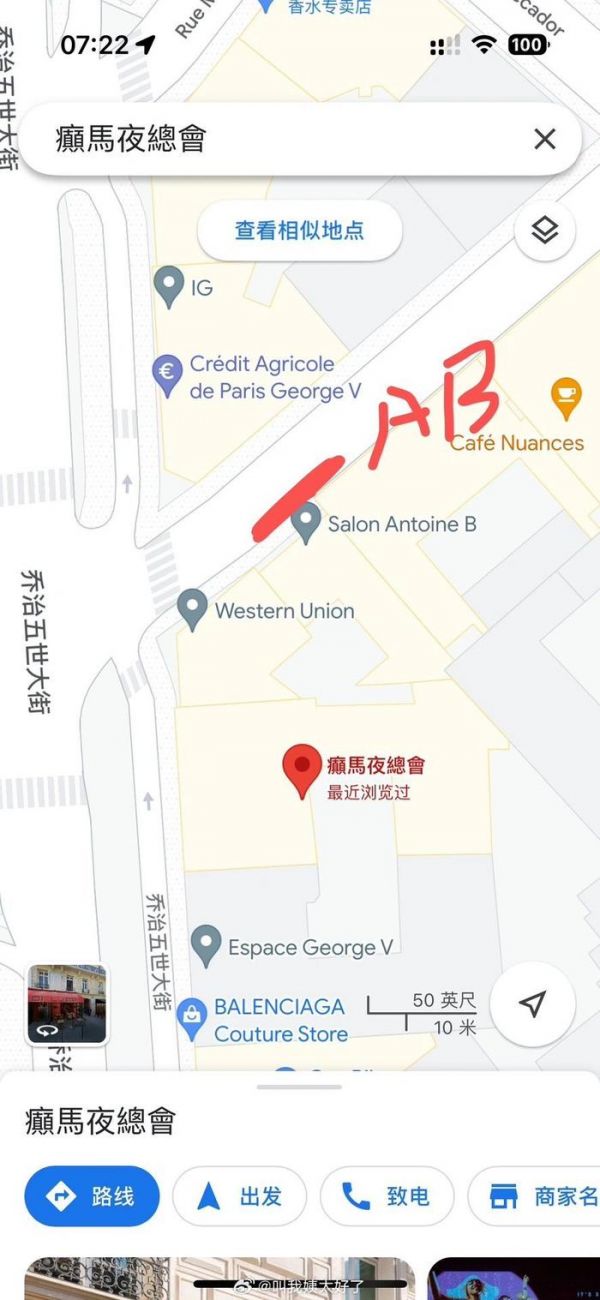Tap the IG place pin
The width and height of the screenshot is (600, 1300).
168,286
